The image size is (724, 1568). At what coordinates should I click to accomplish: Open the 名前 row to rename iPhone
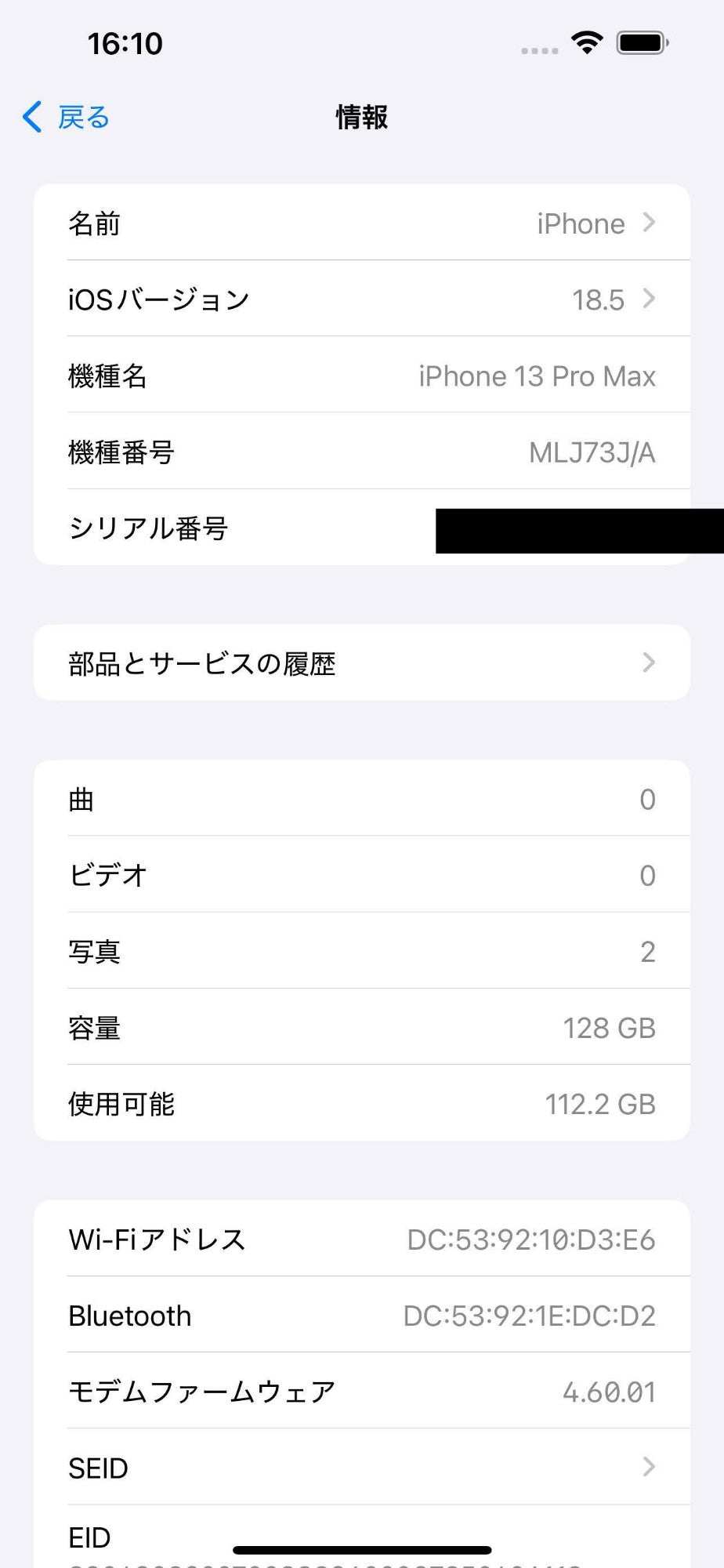pyautogui.click(x=360, y=223)
